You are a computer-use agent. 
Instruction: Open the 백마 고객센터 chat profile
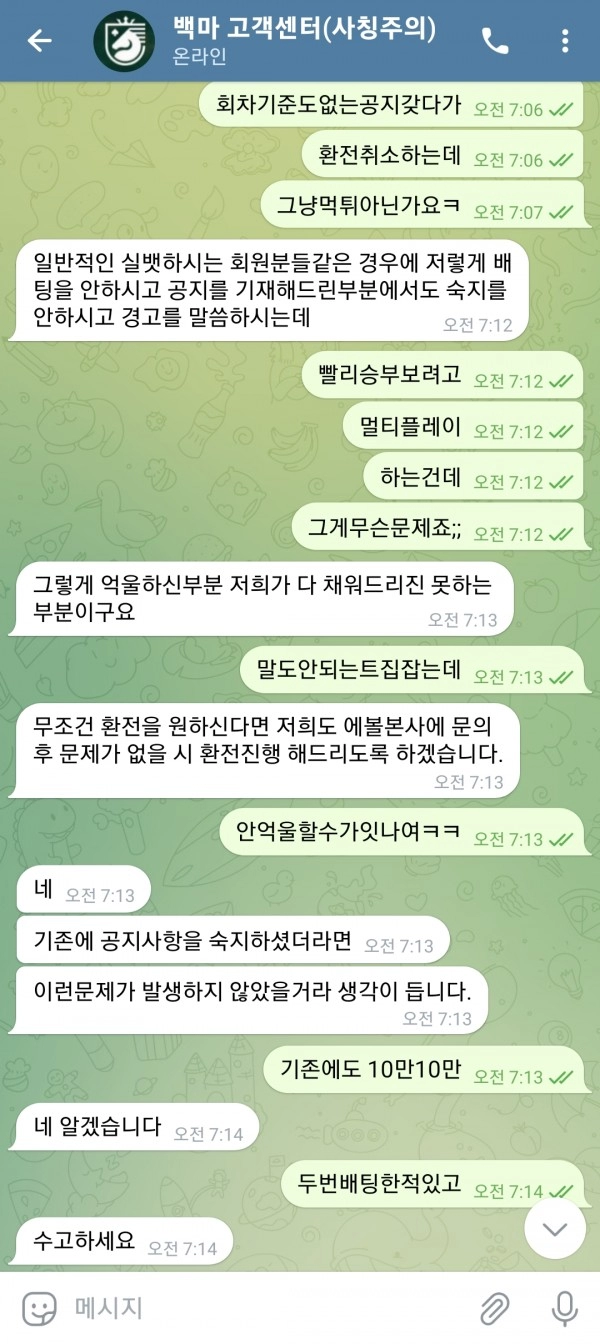click(265, 41)
